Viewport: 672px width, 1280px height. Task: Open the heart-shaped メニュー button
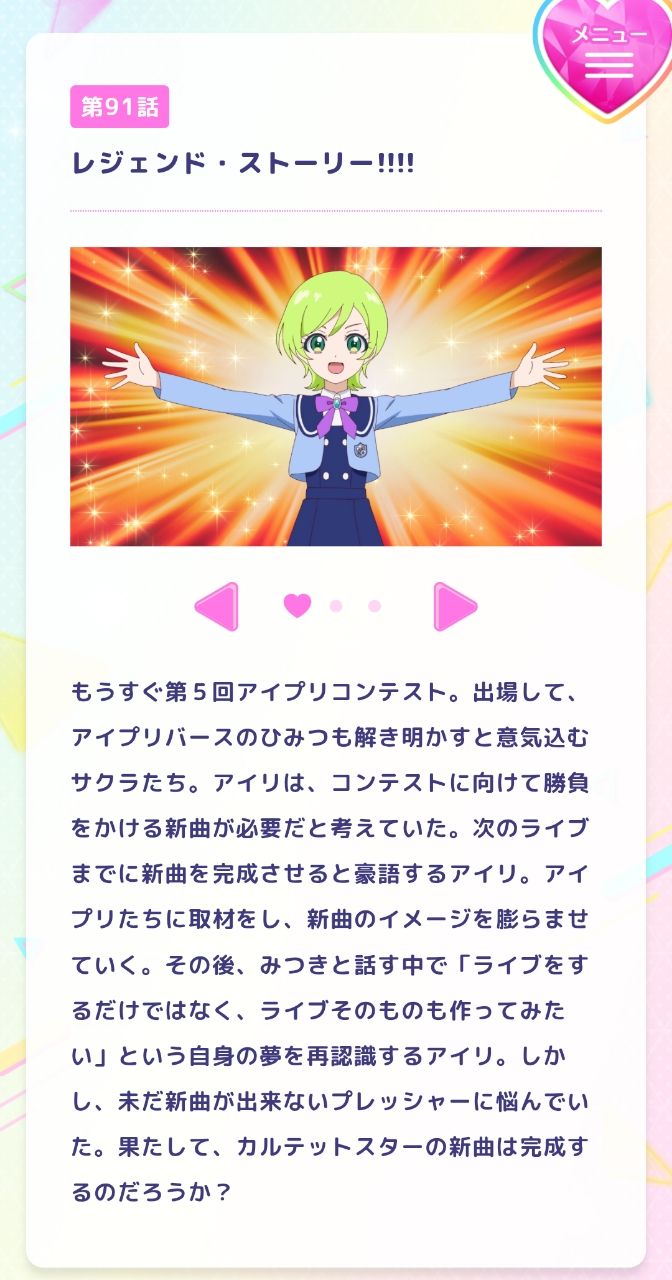pyautogui.click(x=608, y=55)
